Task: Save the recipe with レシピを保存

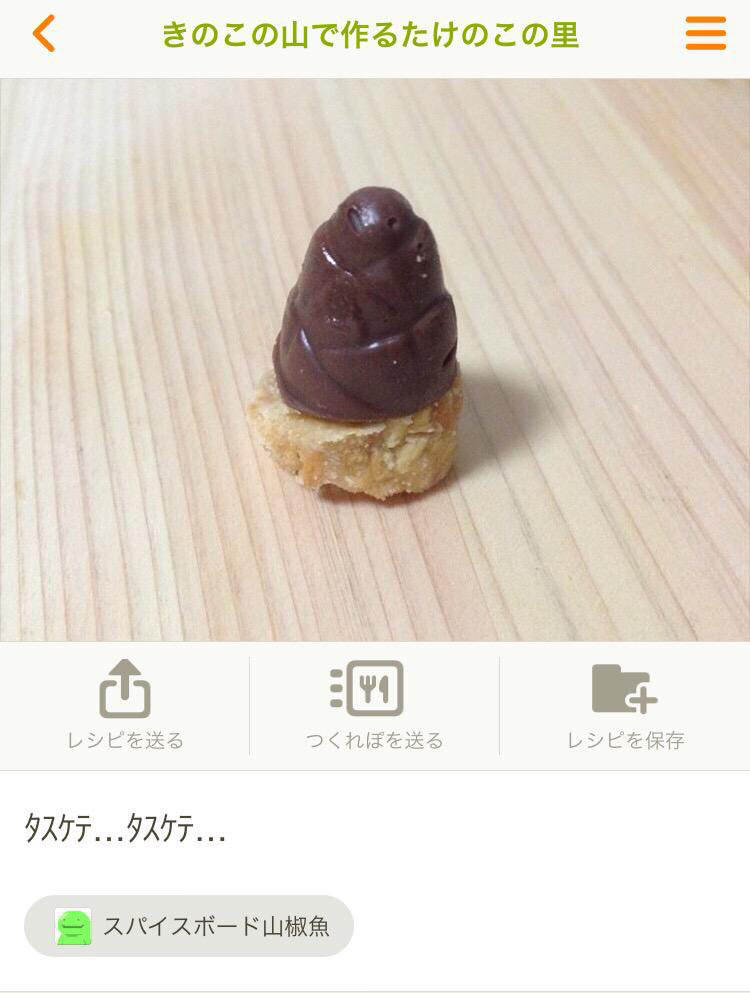Action: coord(625,704)
